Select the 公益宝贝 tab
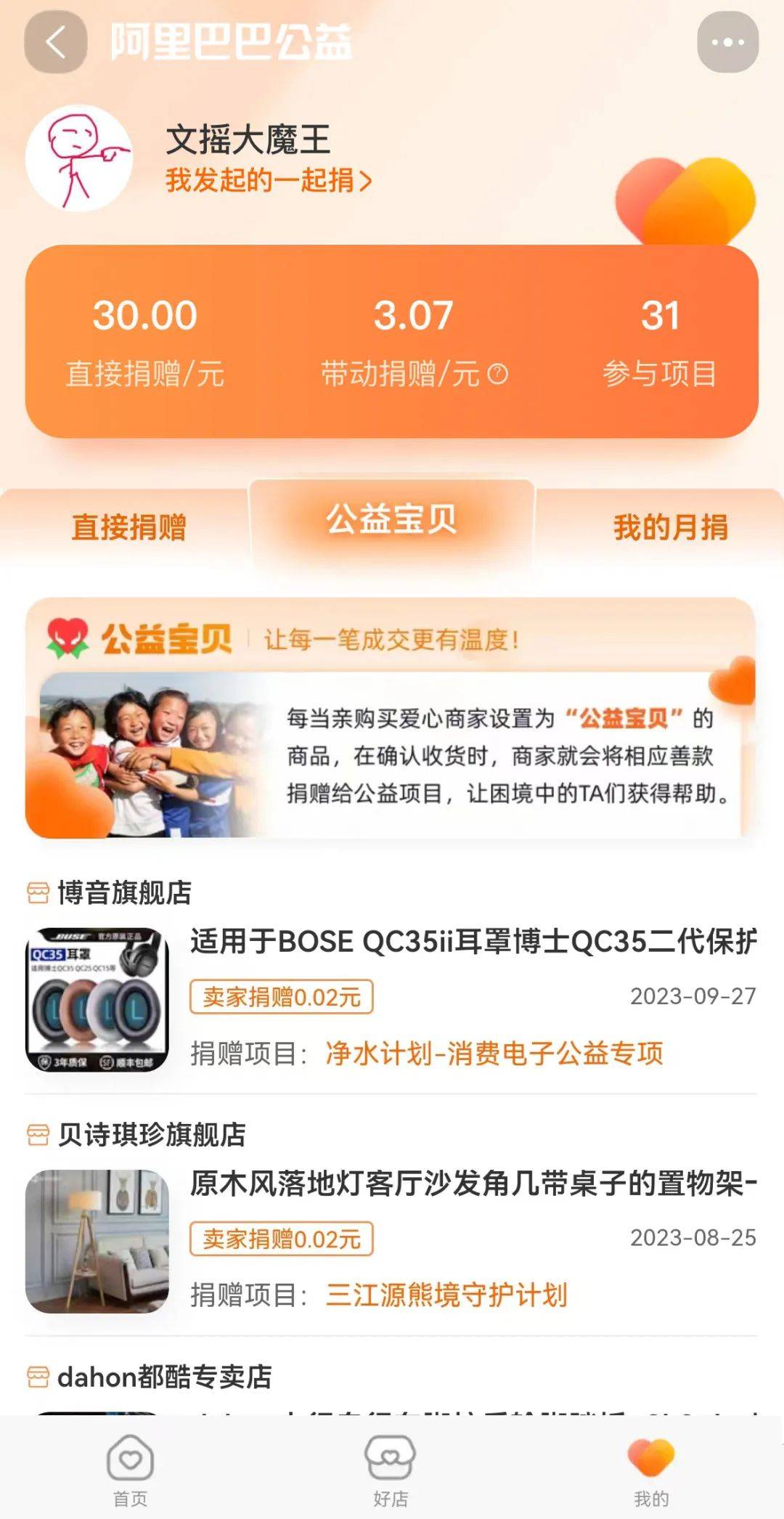 391,520
